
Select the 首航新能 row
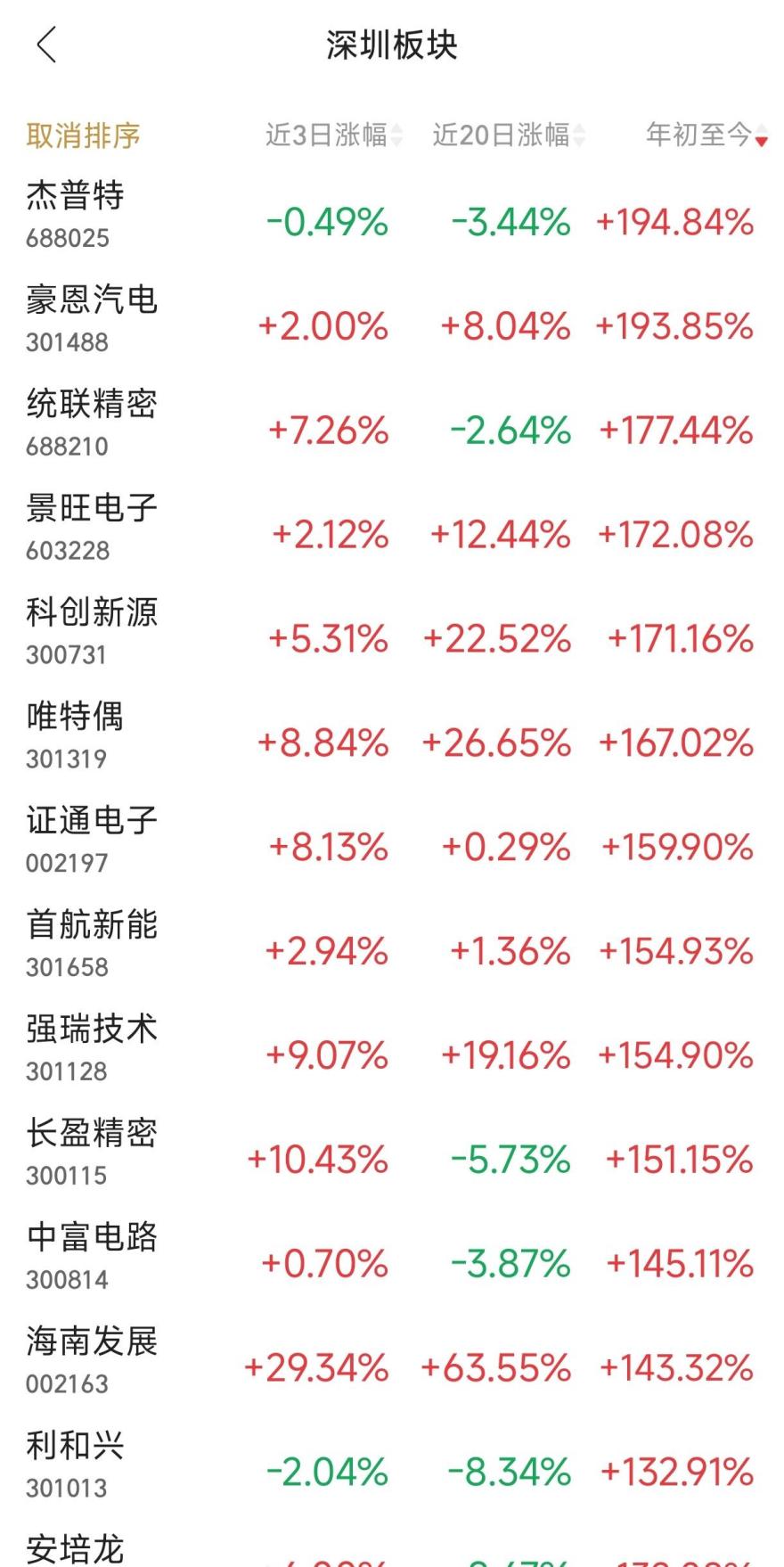pos(90,926)
